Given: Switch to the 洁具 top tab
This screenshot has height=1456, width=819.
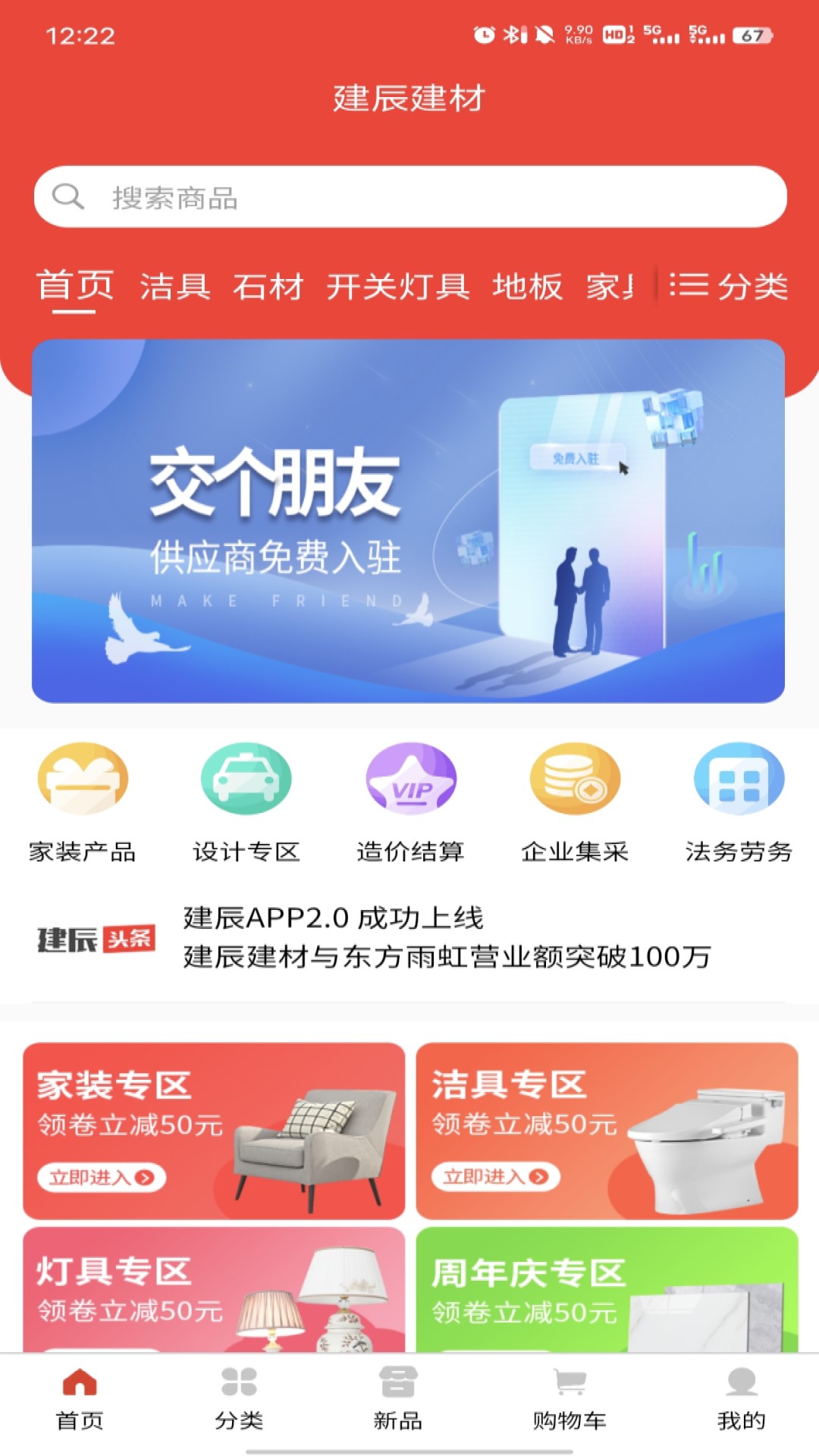Looking at the screenshot, I should pos(174,287).
